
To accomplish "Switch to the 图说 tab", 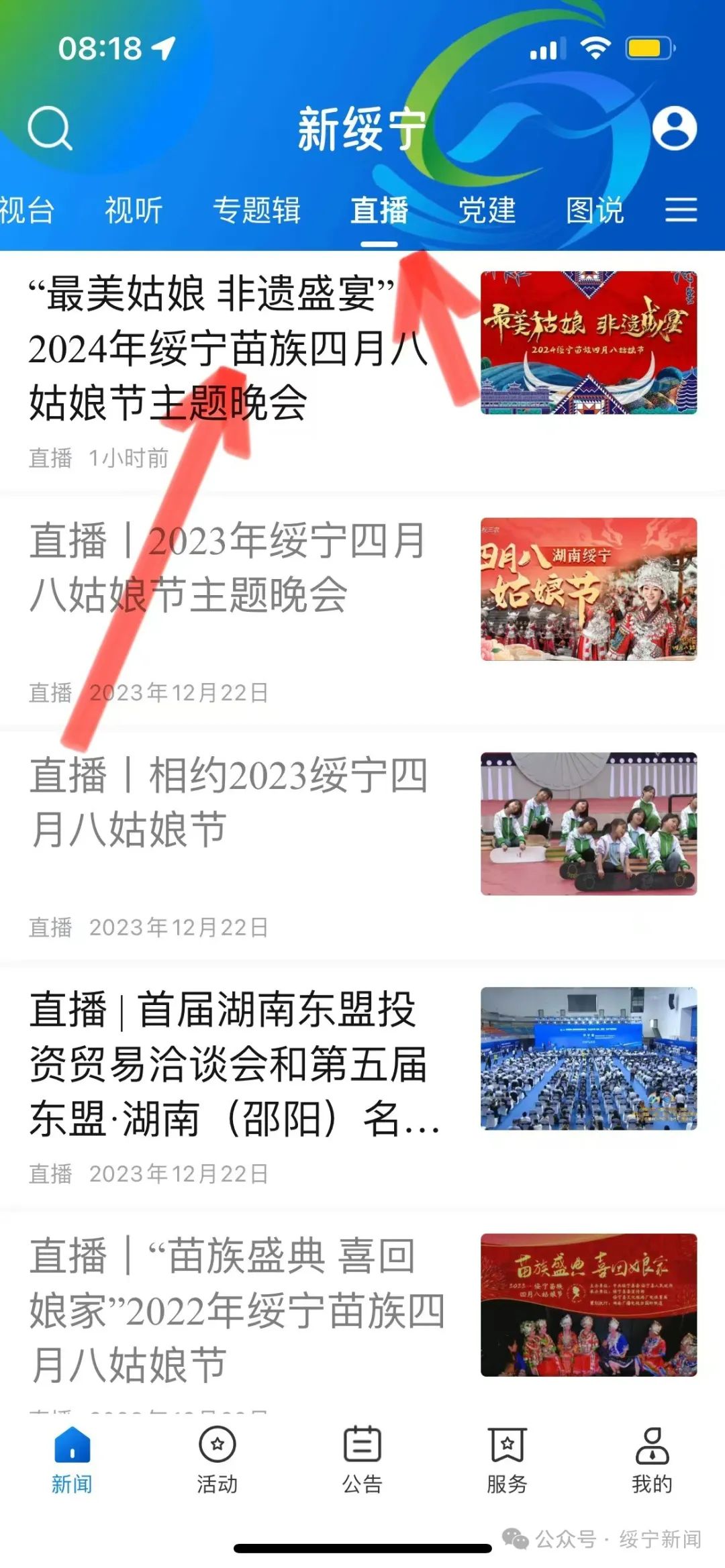I will [595, 210].
